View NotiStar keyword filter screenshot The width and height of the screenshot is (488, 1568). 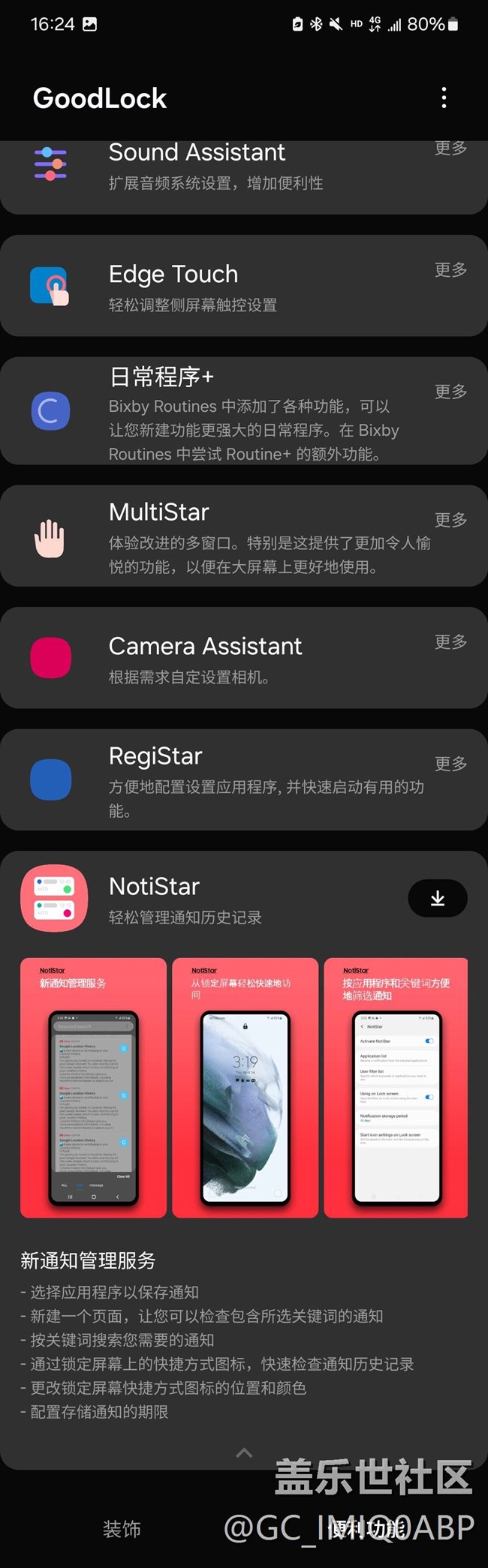396,1087
